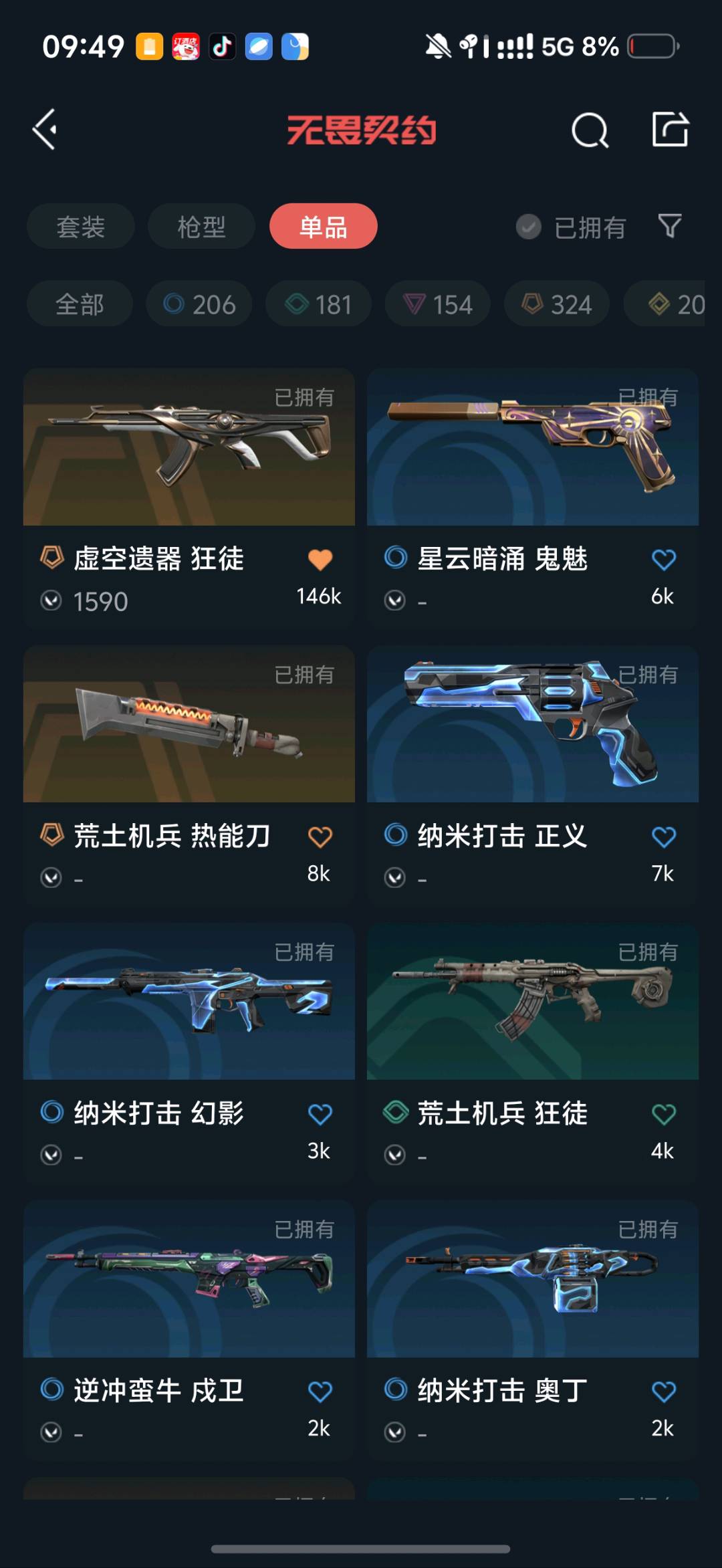This screenshot has width=722, height=1568.
Task: Switch to the 枪型 tab
Action: (x=201, y=227)
